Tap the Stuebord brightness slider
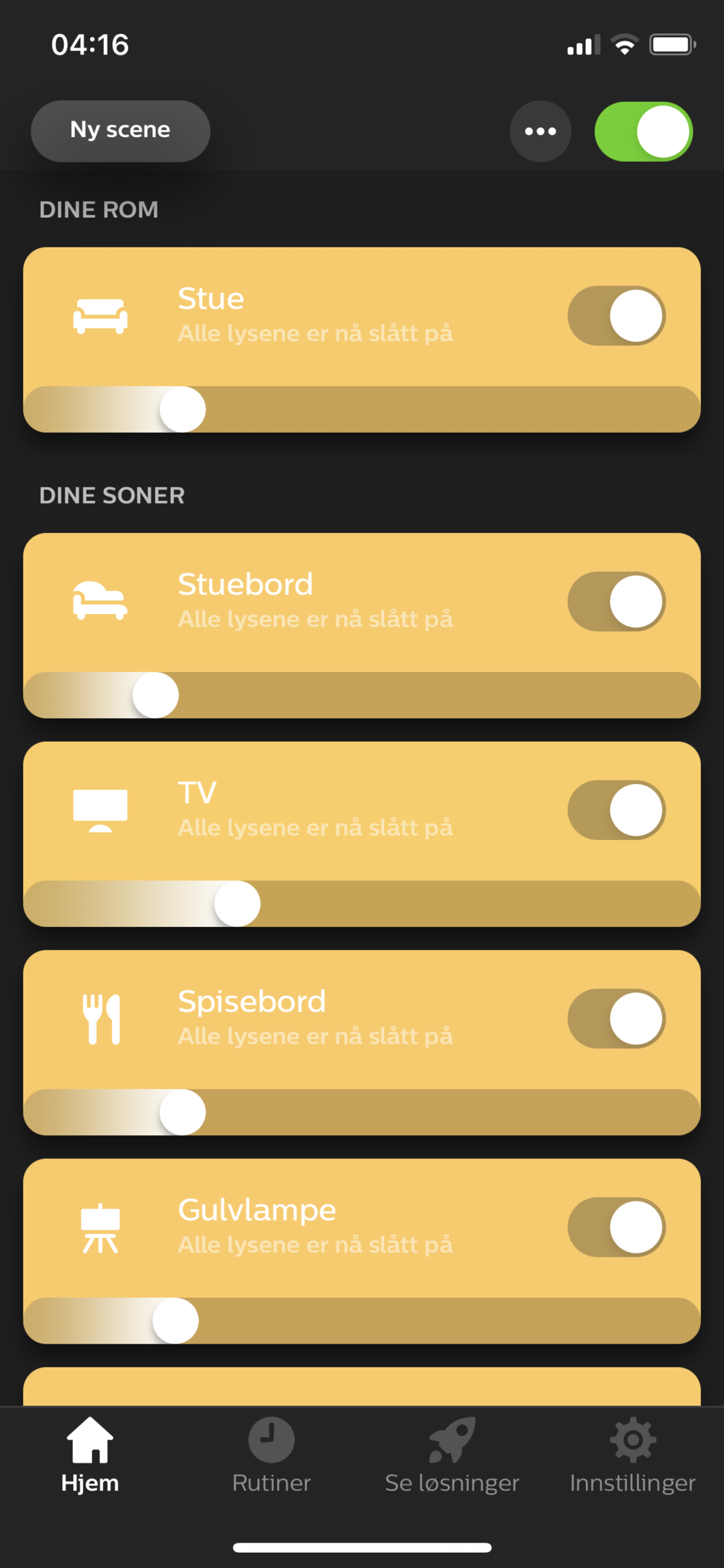 click(362, 695)
